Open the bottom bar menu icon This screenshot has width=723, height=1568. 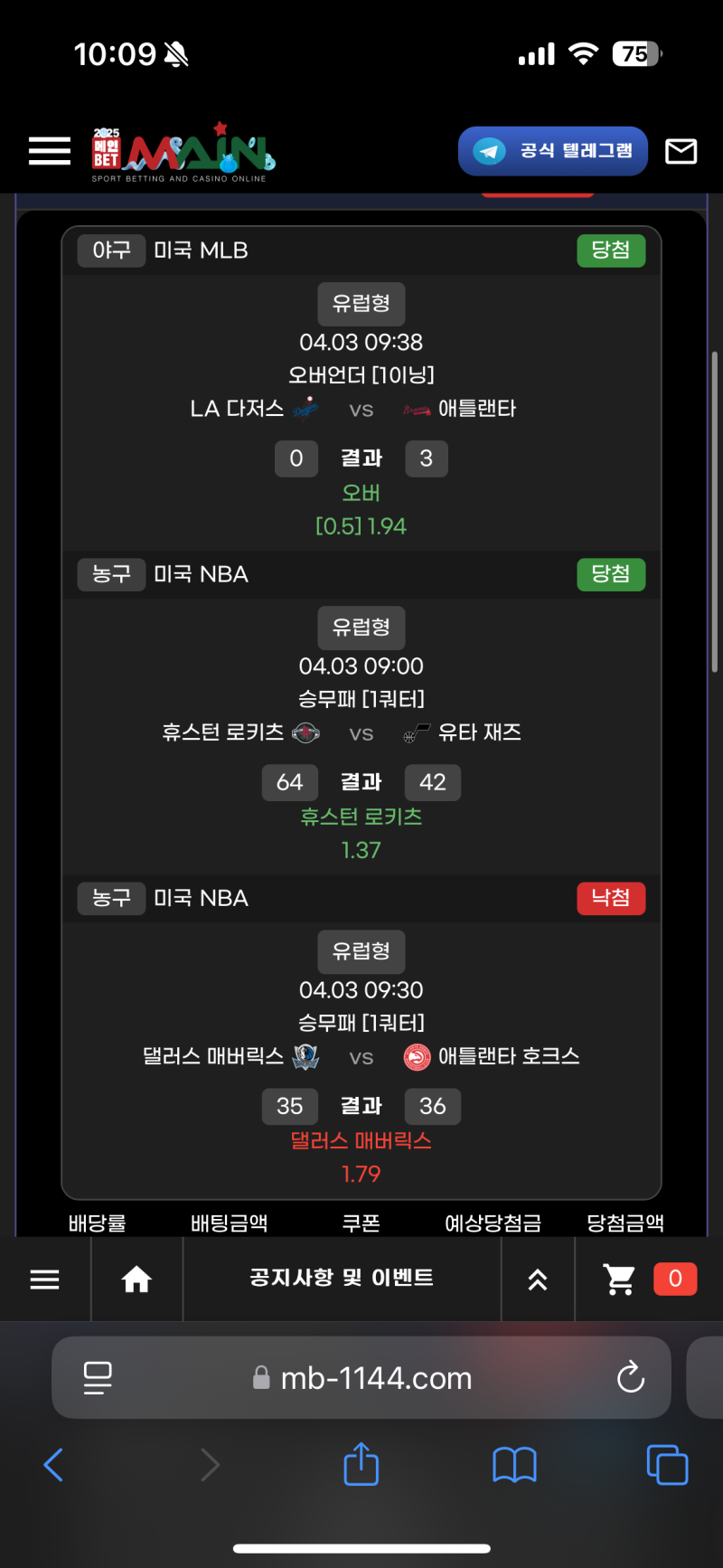pyautogui.click(x=44, y=1279)
